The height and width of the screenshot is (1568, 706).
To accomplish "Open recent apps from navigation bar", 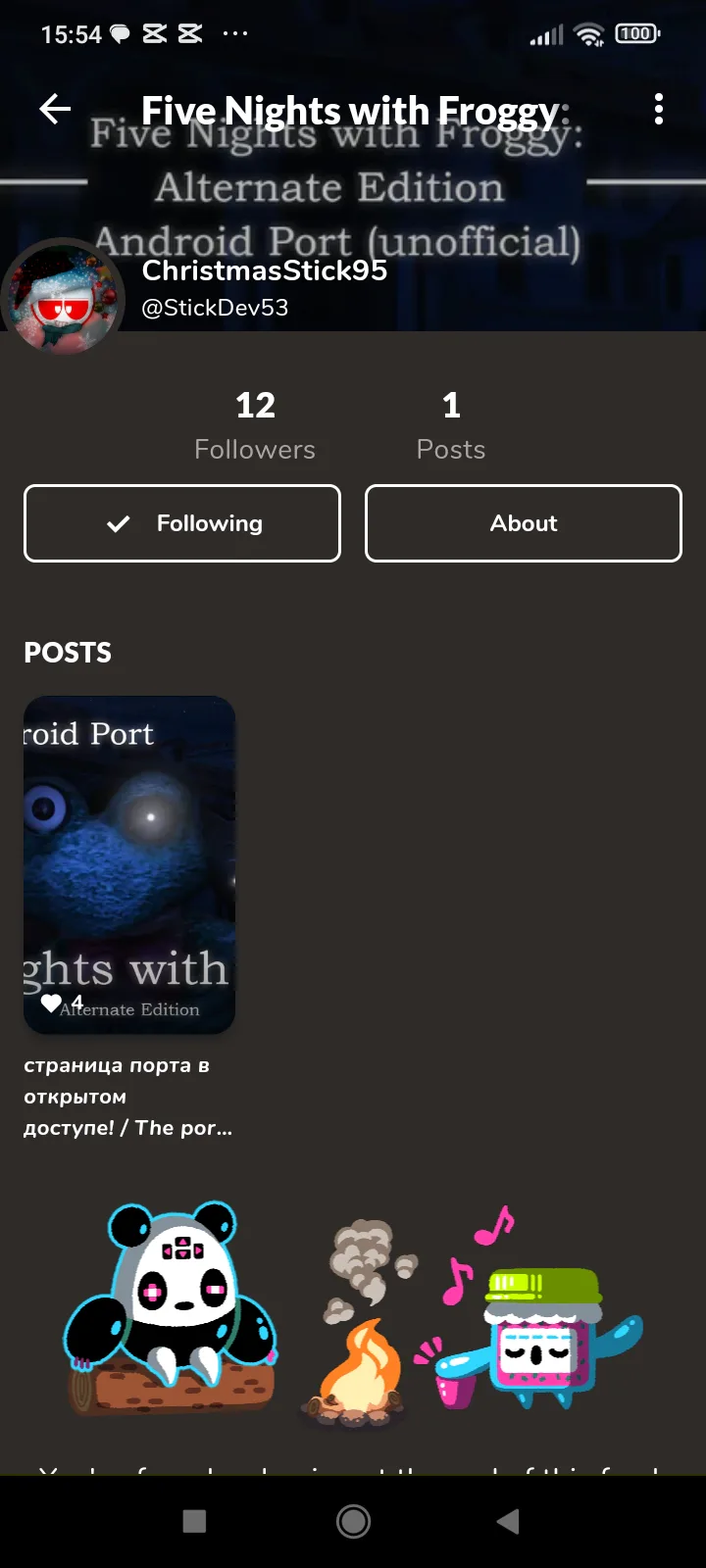I will point(194,1521).
